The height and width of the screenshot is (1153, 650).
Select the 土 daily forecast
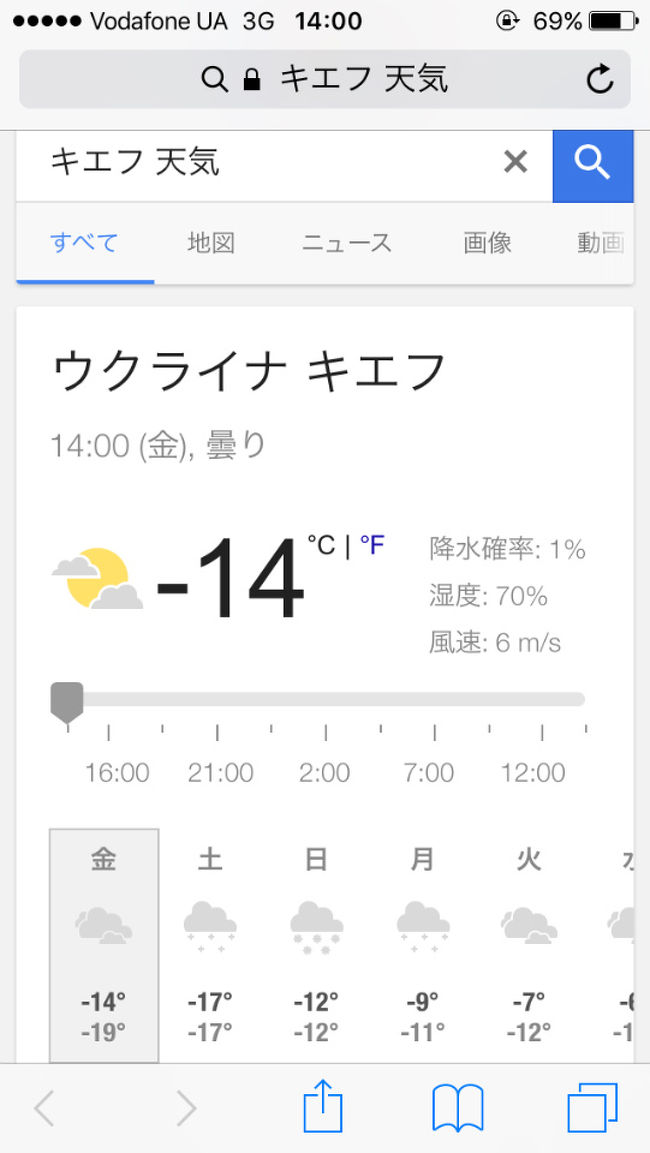210,946
